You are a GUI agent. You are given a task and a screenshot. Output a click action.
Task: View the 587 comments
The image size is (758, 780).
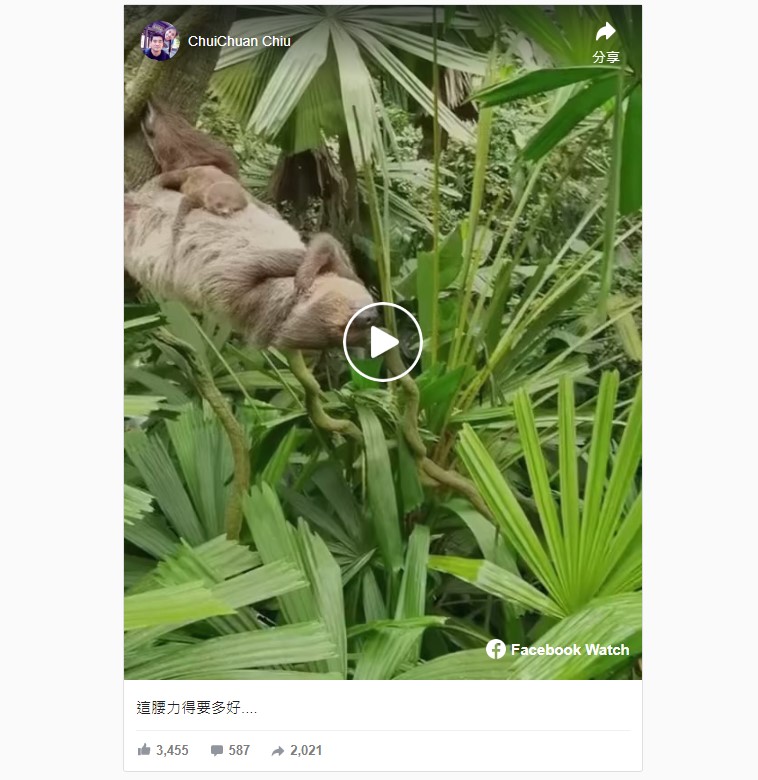tap(230, 750)
